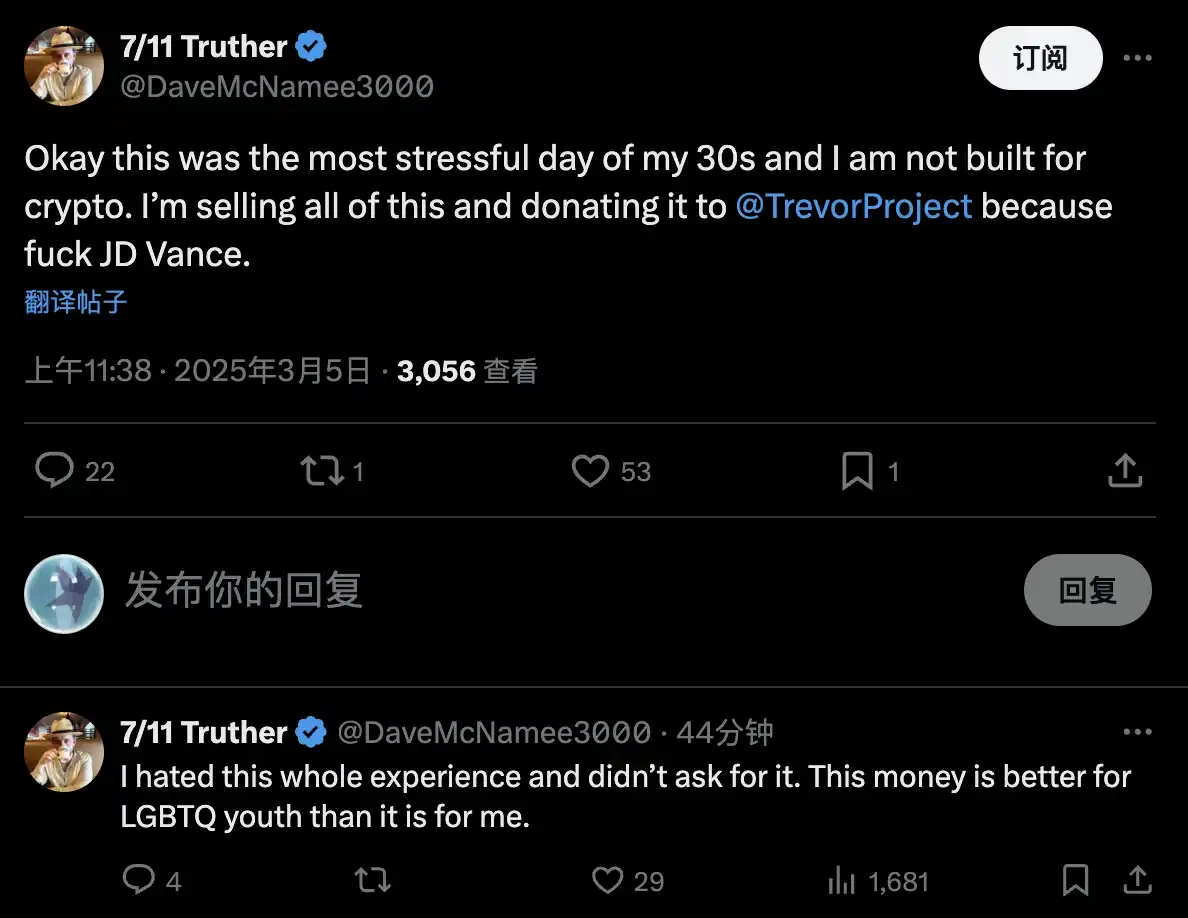Comment on the LGBTQ youth reply
Viewport: 1188px width, 918px height.
coord(138,880)
